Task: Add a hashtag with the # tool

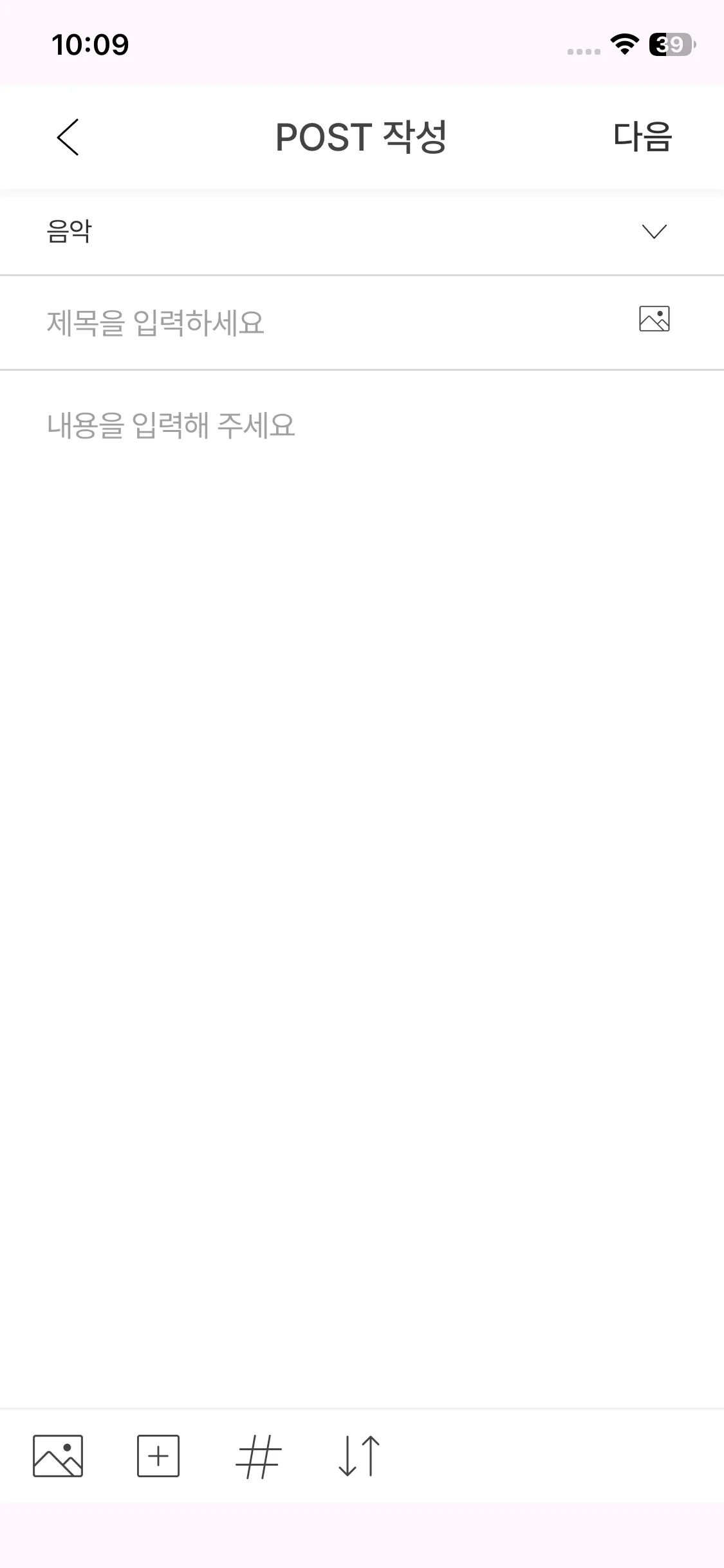Action: click(259, 1456)
